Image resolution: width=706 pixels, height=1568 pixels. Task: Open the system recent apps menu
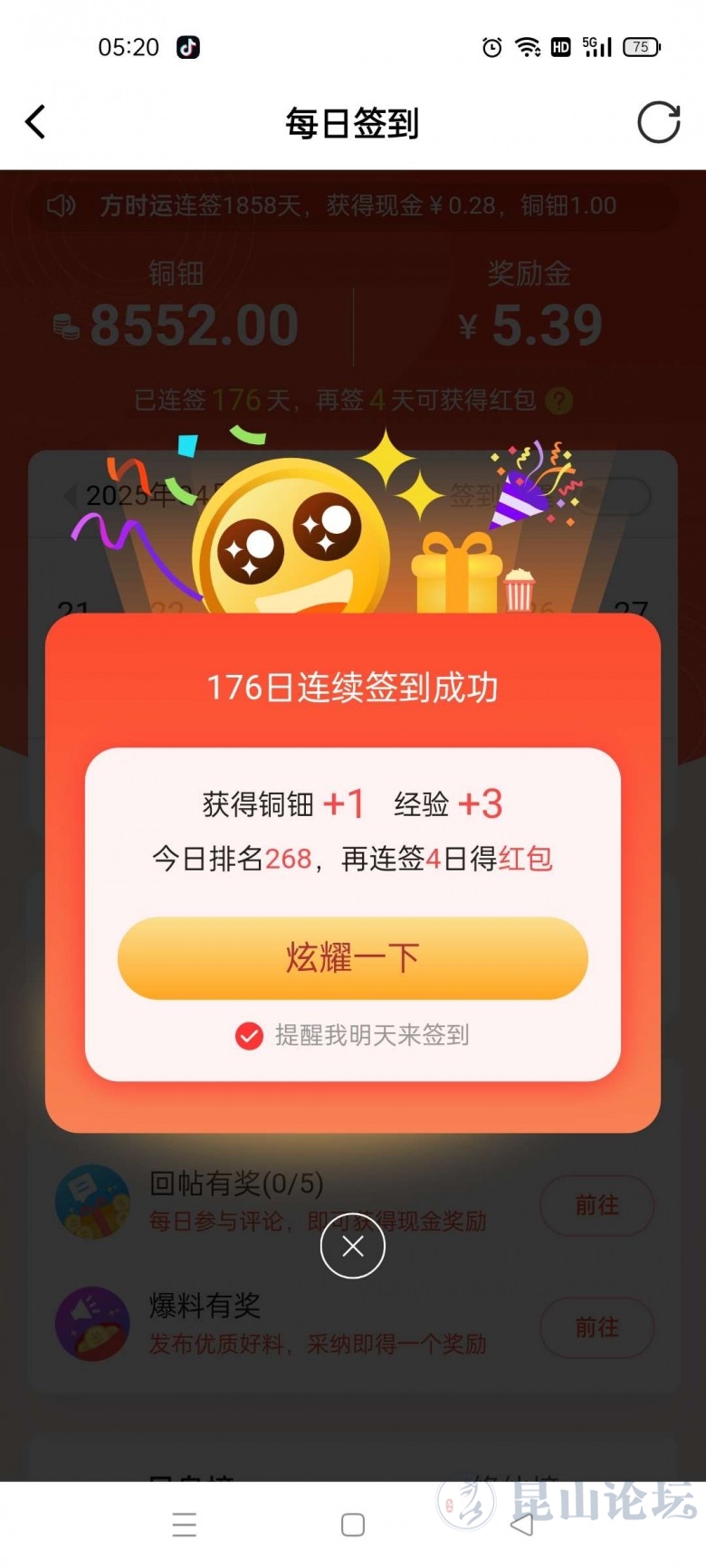click(184, 1525)
